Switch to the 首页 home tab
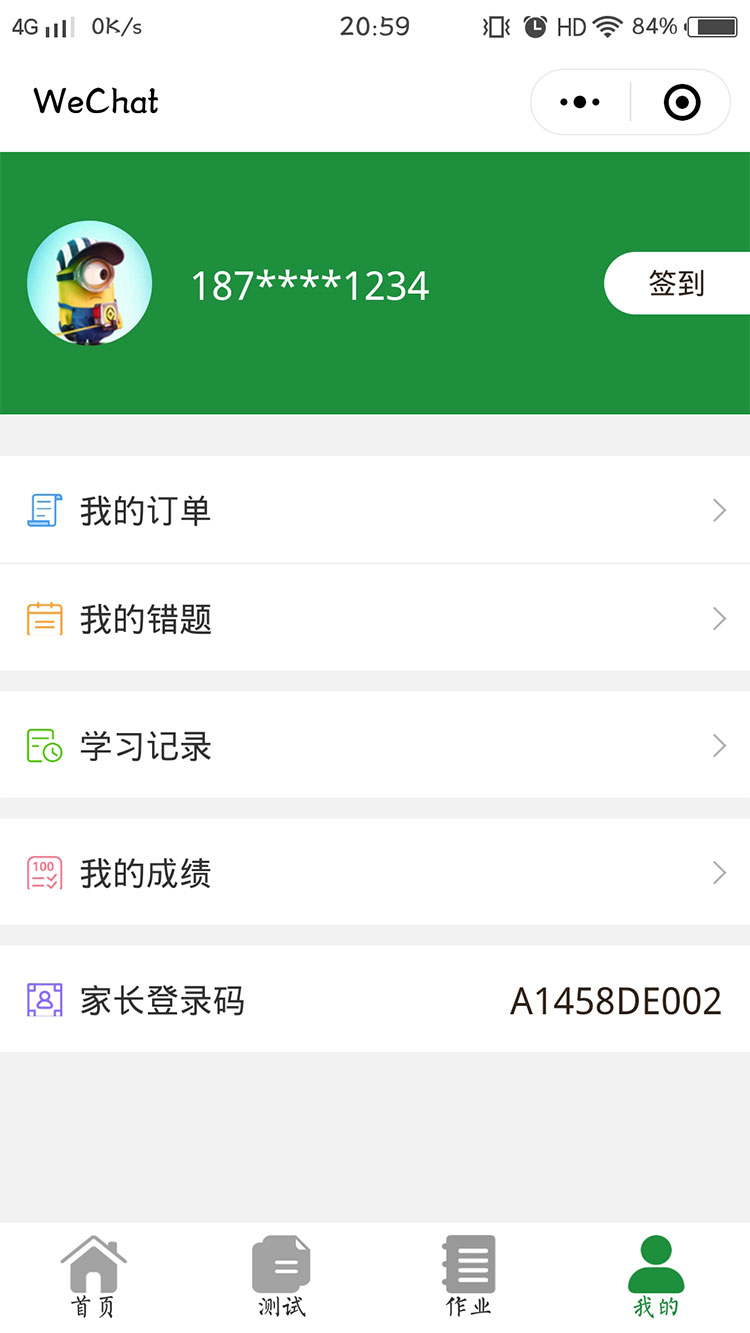Viewport: 750px width, 1333px height. click(93, 1277)
